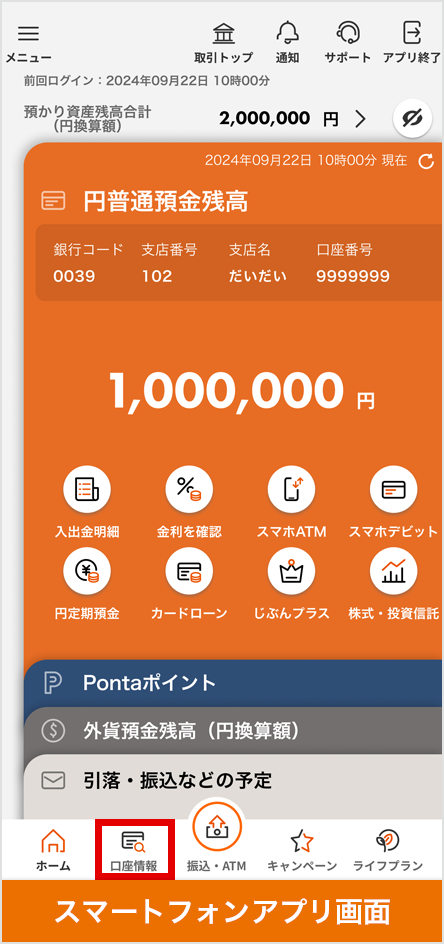
Task: Refresh the balance timestamp
Action: 426,161
